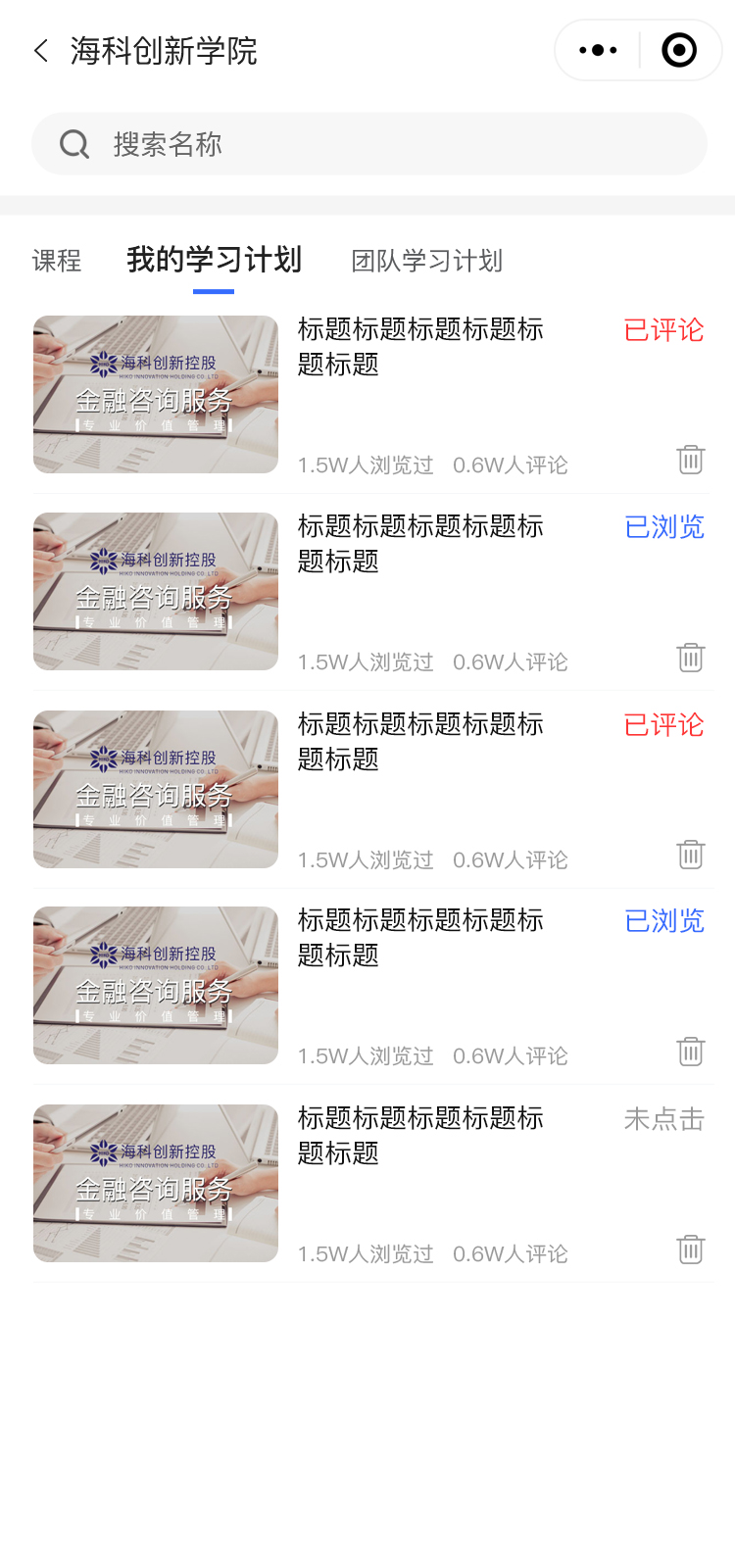Select the 我的学习计划 tab
Screen dimensions: 735x1568
[214, 260]
